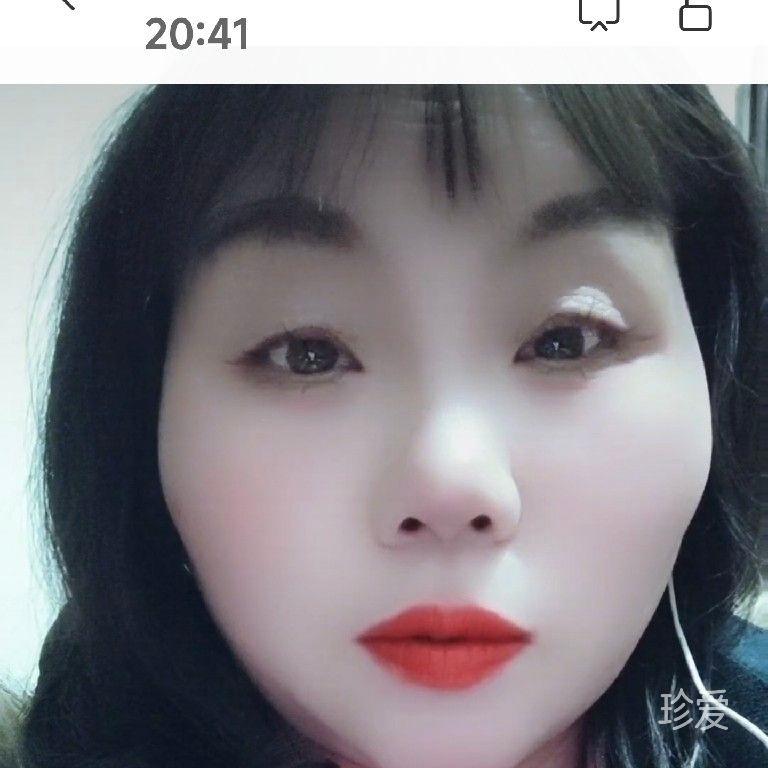Screen dimensions: 768x768
Task: Tap the lock icon at the top right
Action: (695, 13)
